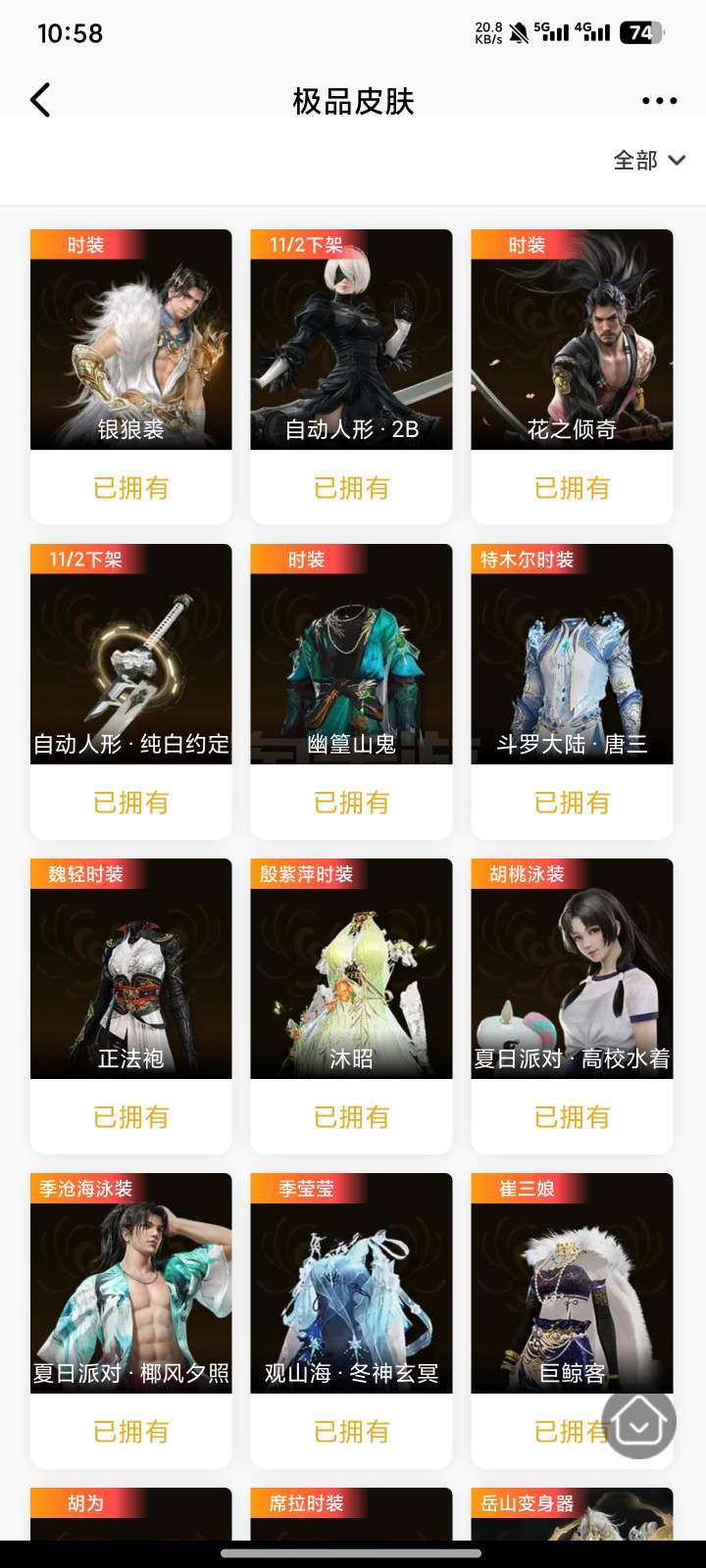Select the 幽篁山鬼 outfit card
Image resolution: width=706 pixels, height=1568 pixels.
click(x=351, y=691)
